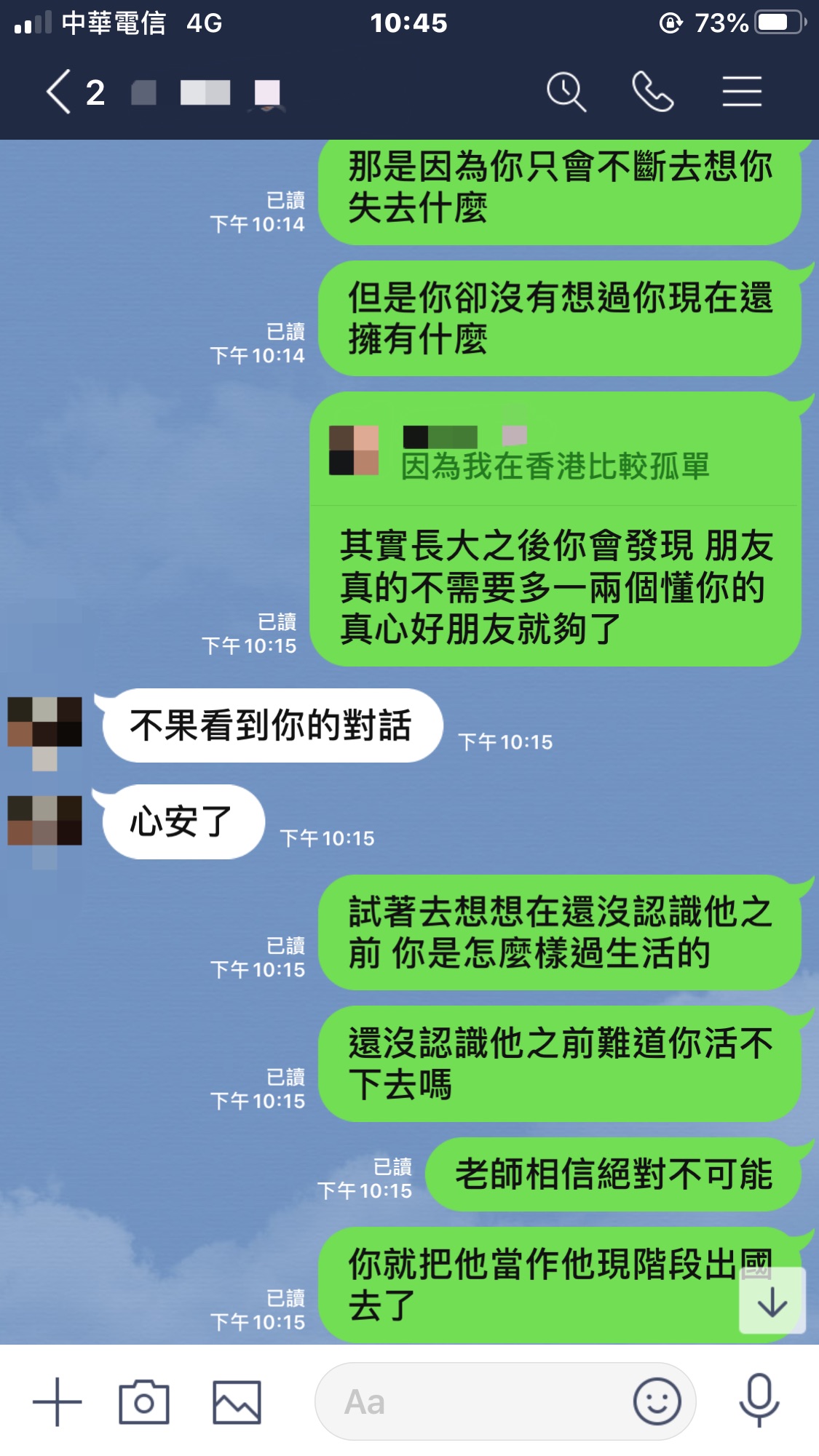Open the camera to take a photo
The width and height of the screenshot is (819, 1456).
(x=144, y=1401)
